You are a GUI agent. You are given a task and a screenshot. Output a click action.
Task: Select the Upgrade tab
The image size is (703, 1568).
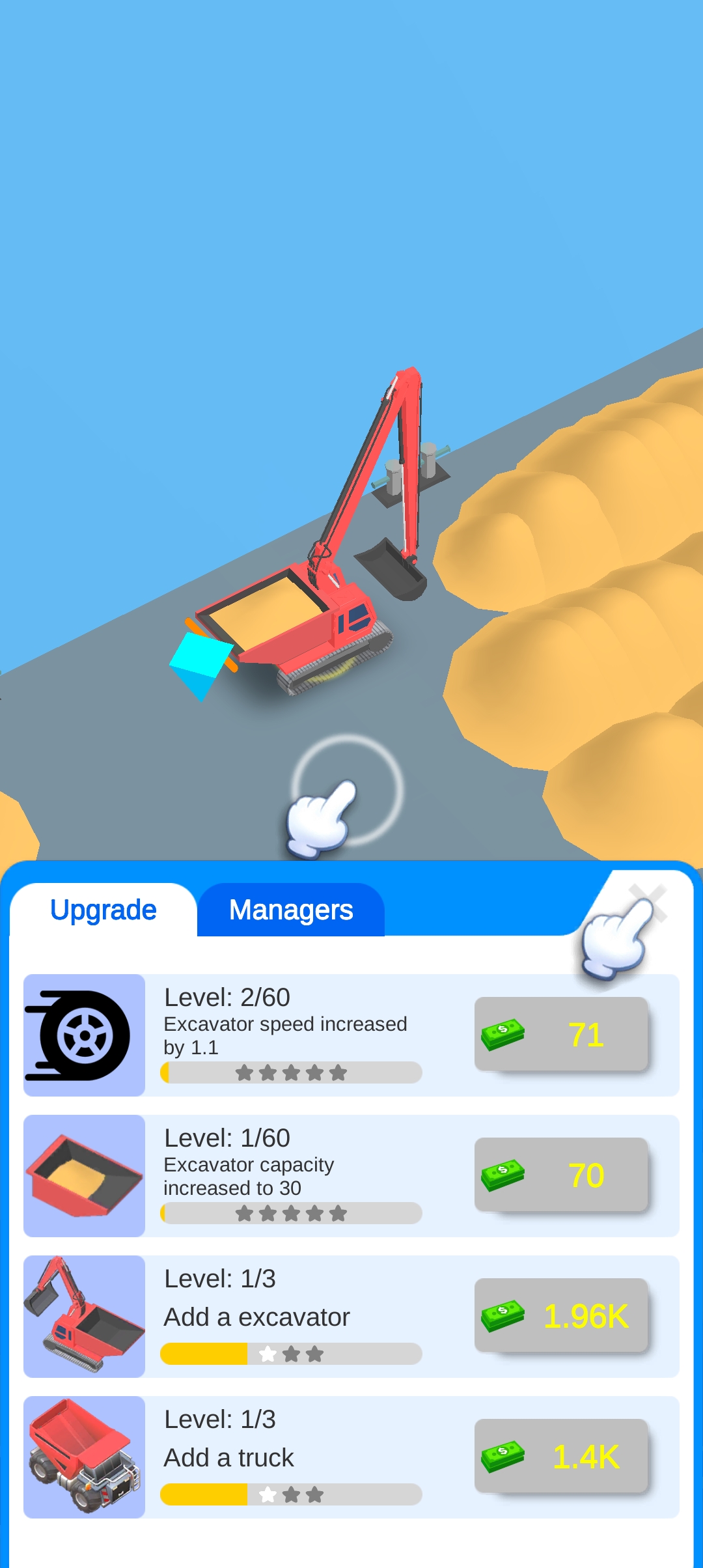coord(103,910)
